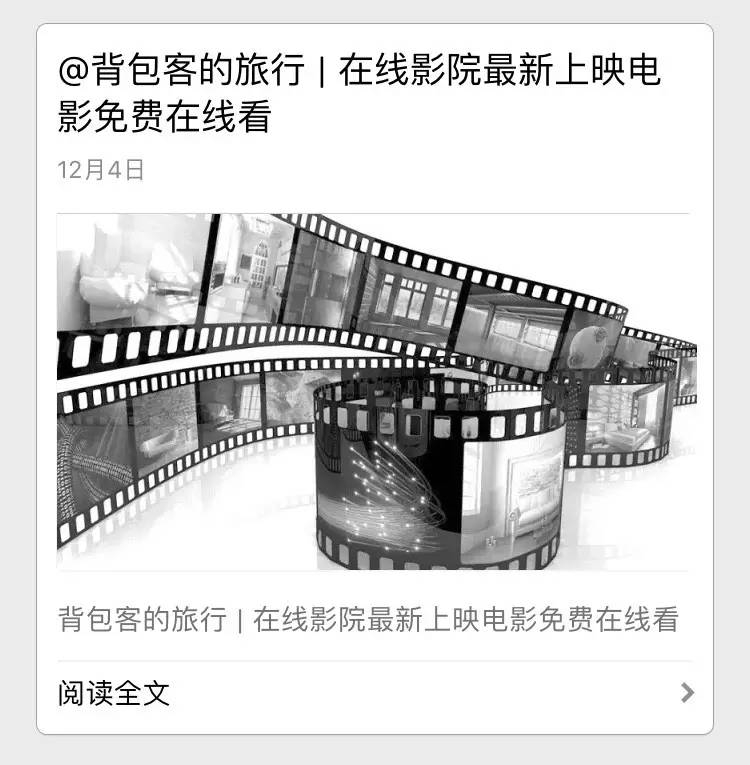Viewport: 750px width, 765px height.
Task: Open the film reel article cover image
Action: 375,391
